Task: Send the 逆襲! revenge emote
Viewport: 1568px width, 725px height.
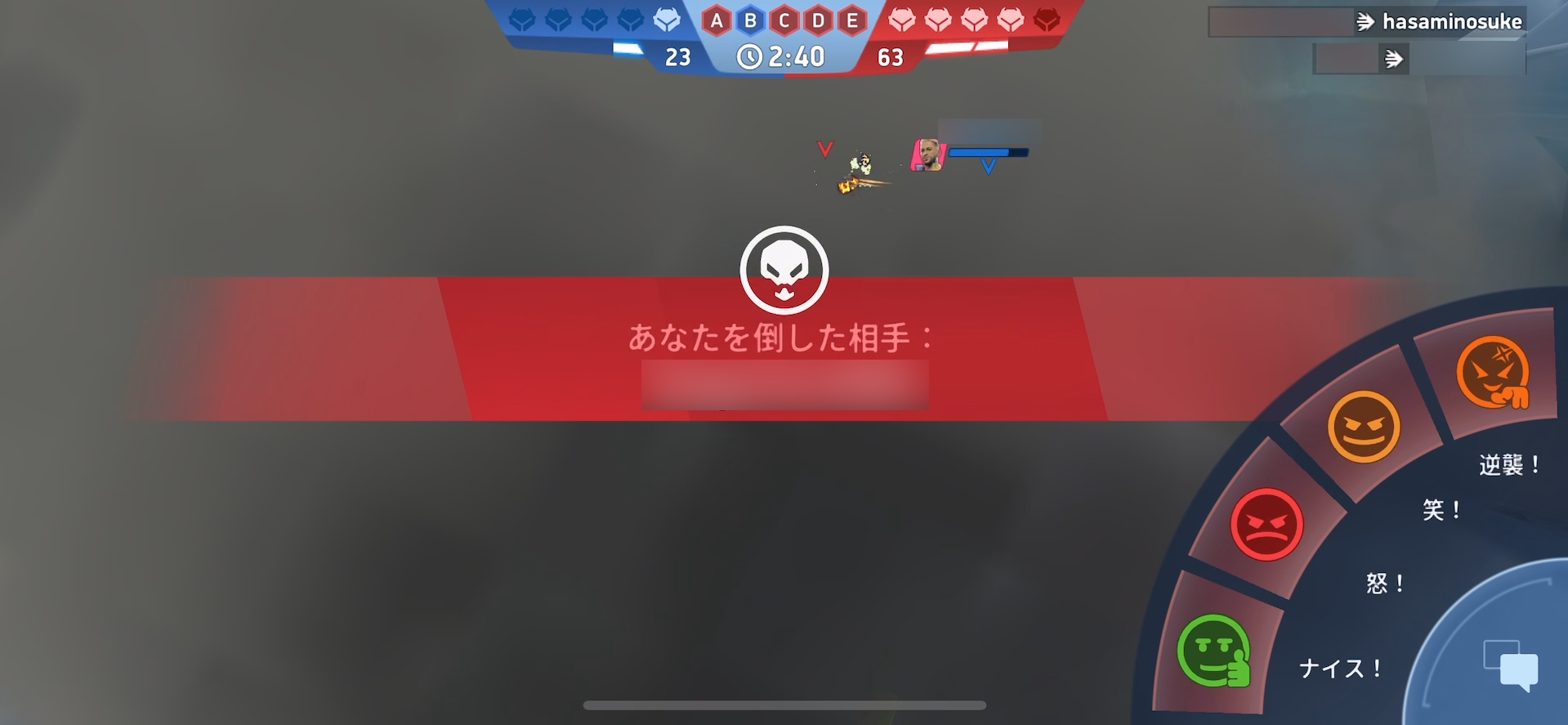Action: (x=1493, y=373)
